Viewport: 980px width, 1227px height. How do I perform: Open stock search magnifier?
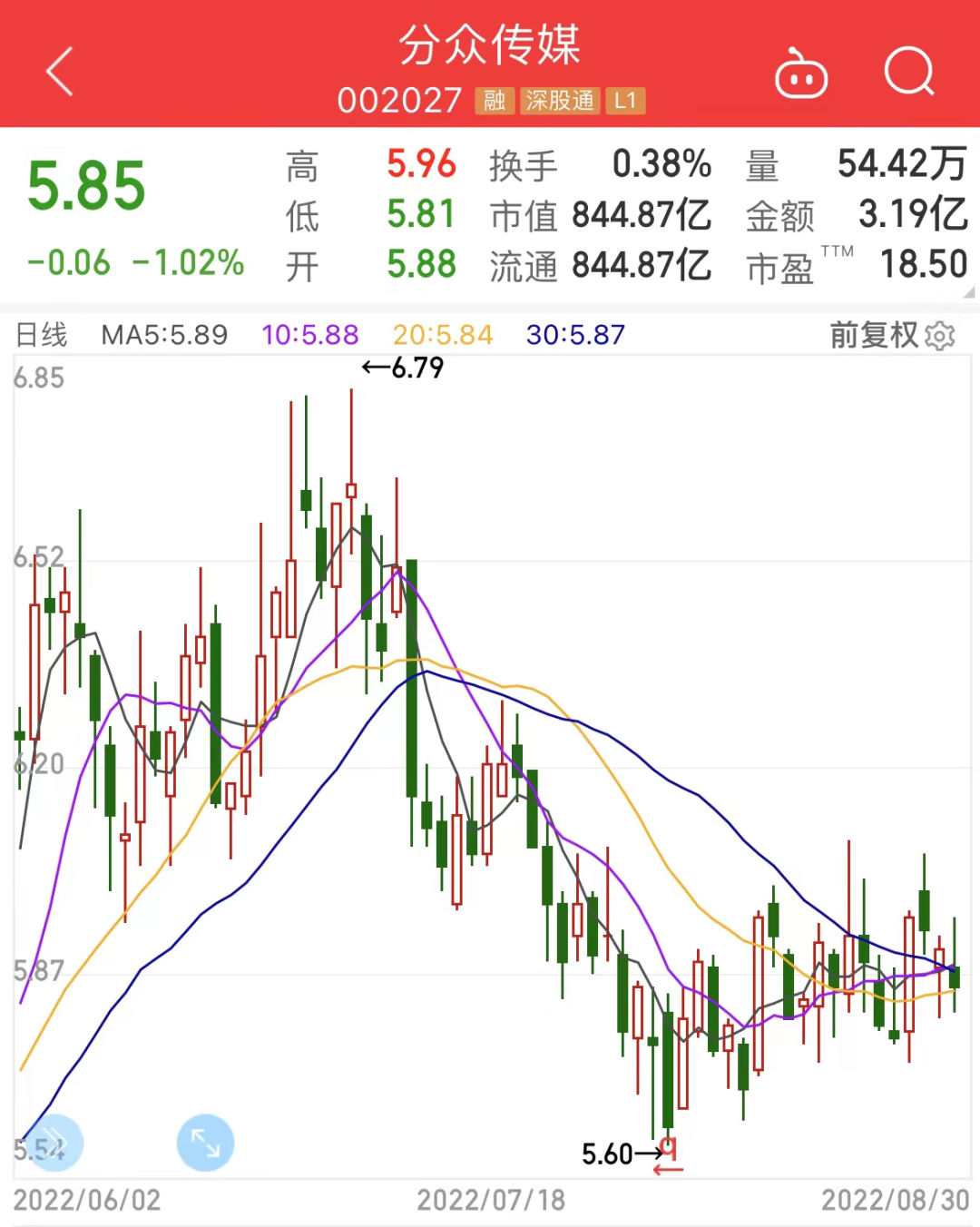point(909,71)
